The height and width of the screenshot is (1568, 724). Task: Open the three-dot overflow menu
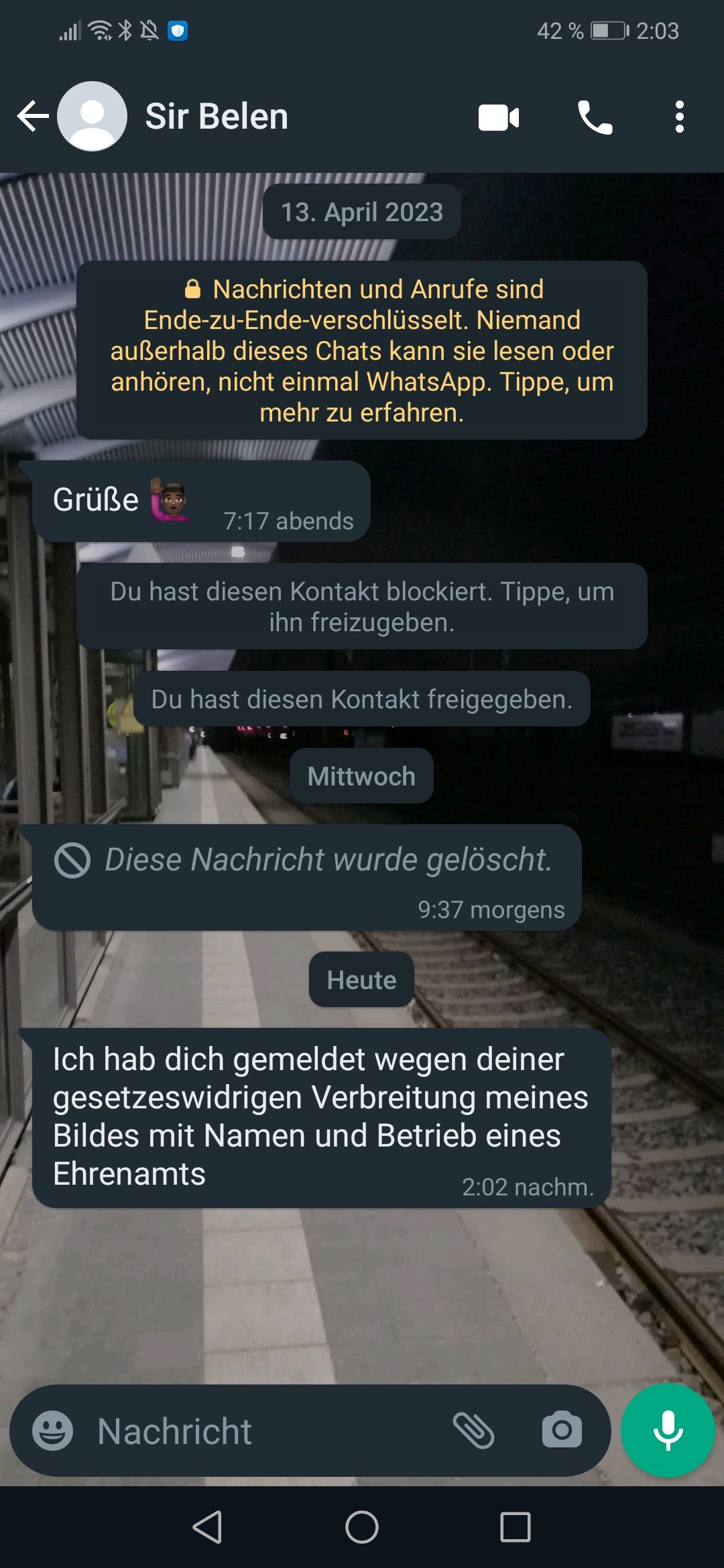(x=679, y=117)
